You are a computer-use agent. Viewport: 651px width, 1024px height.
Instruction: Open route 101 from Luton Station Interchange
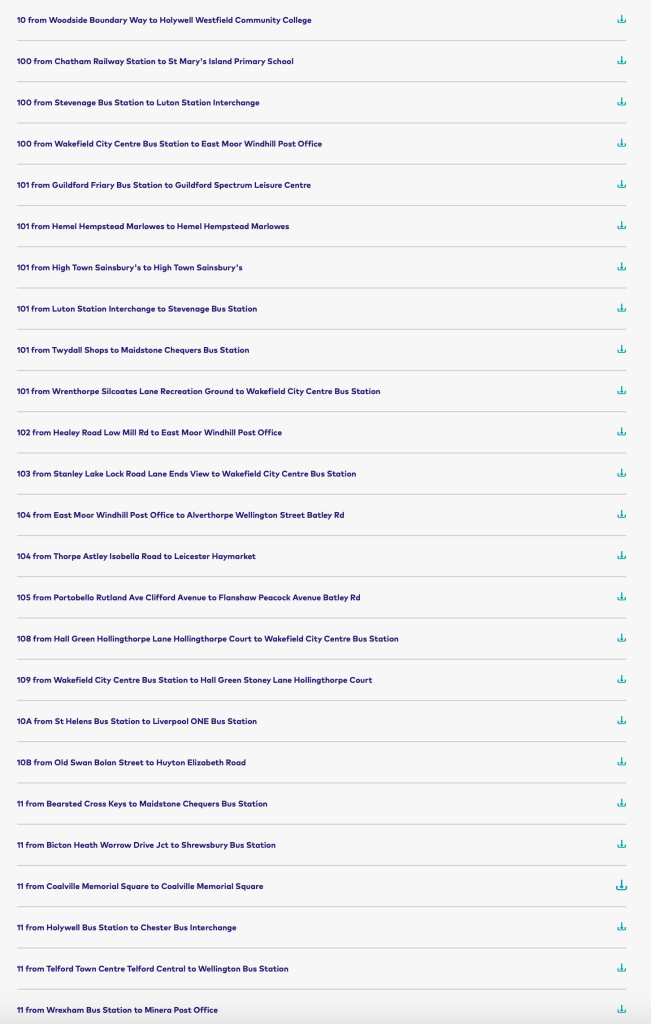[137, 309]
